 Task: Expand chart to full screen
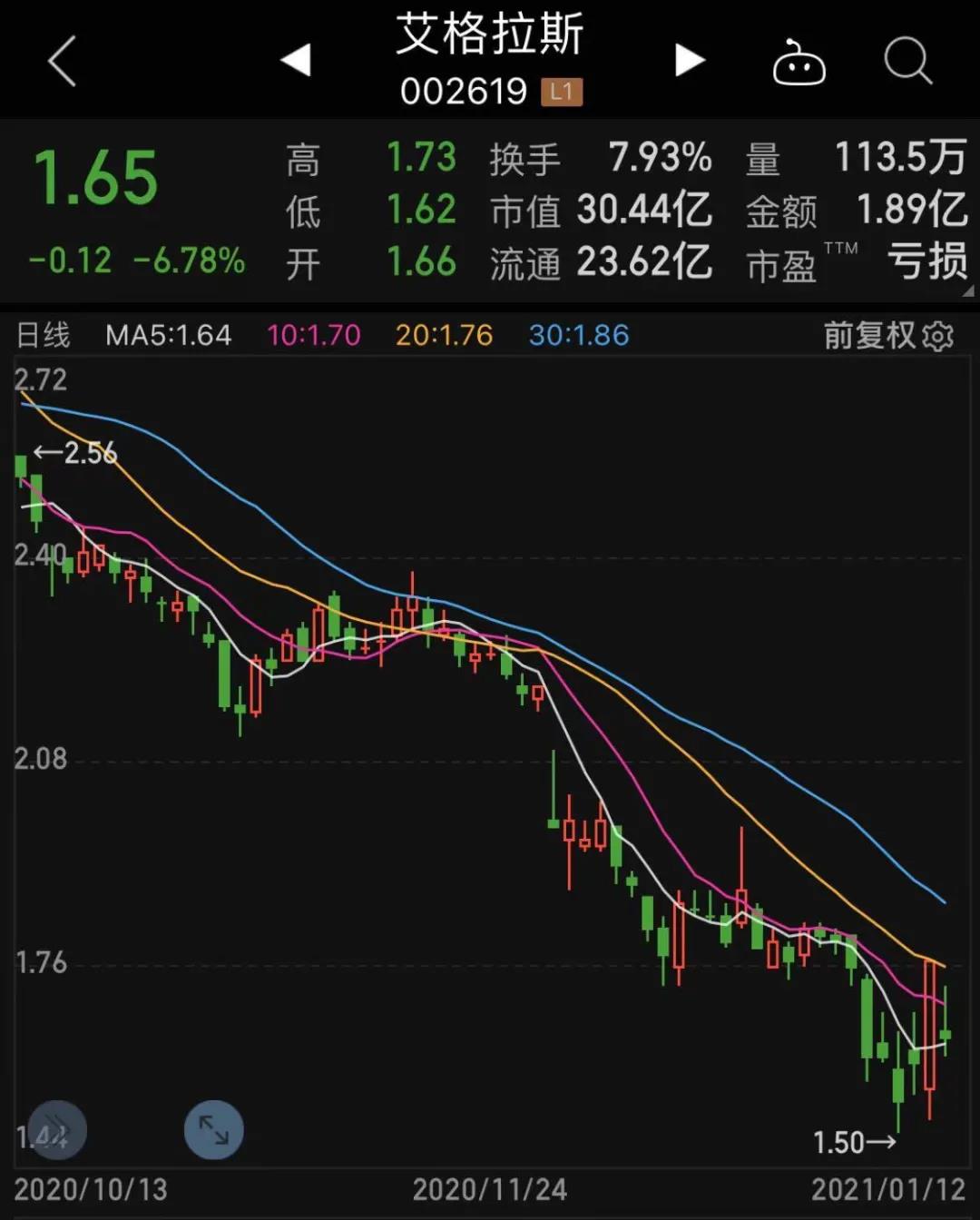pyautogui.click(x=214, y=1129)
